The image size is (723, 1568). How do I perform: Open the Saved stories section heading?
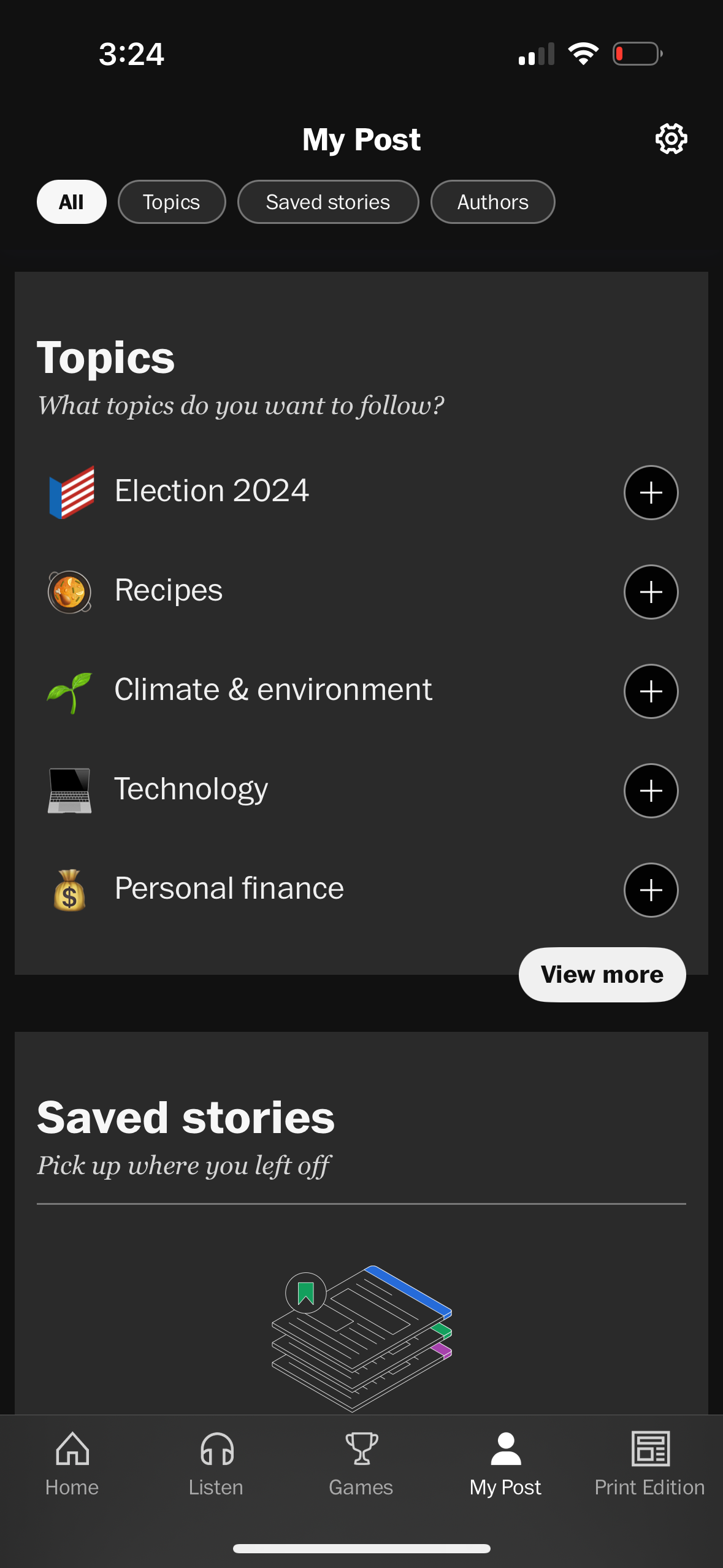pos(185,1116)
